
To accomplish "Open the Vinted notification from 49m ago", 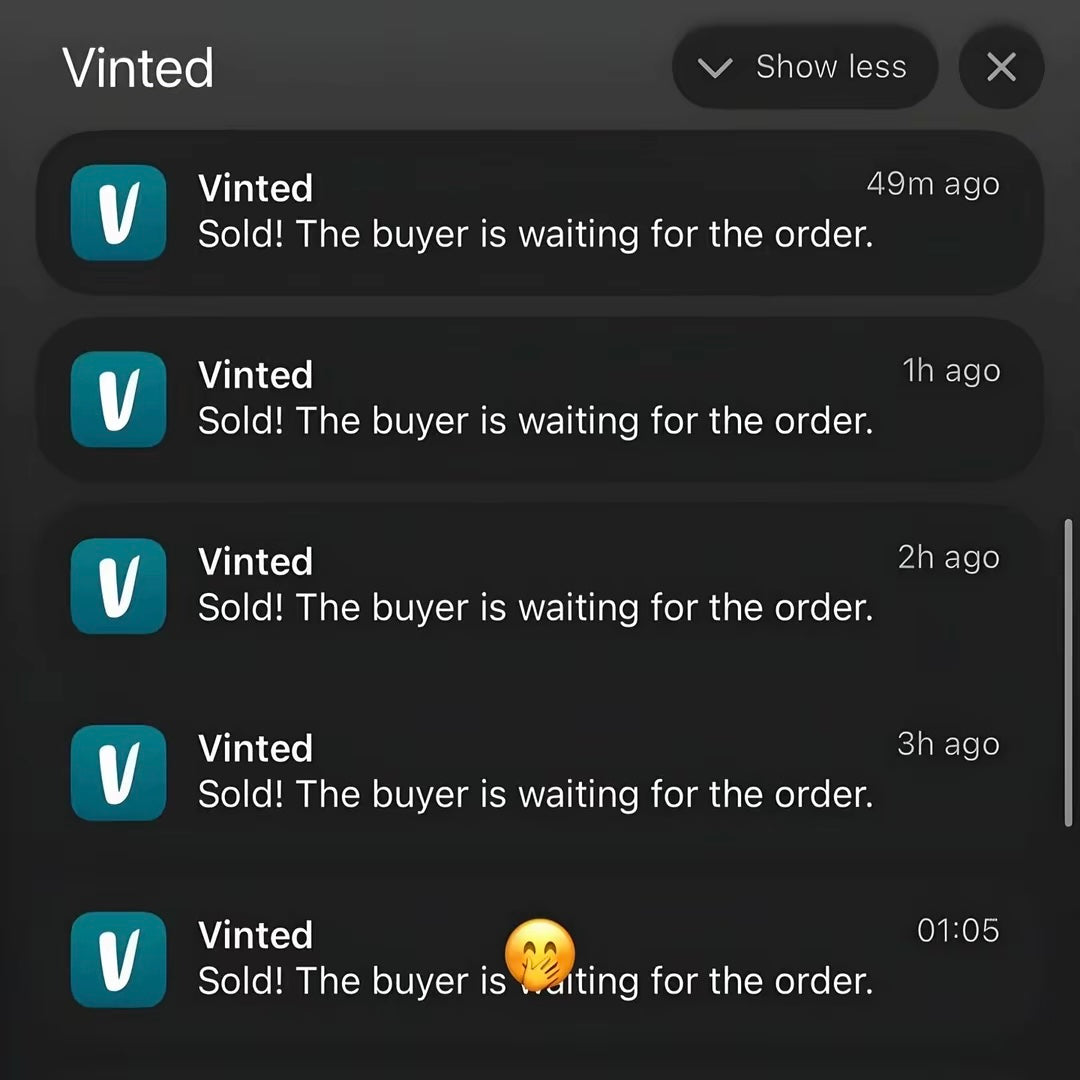I will tap(540, 212).
